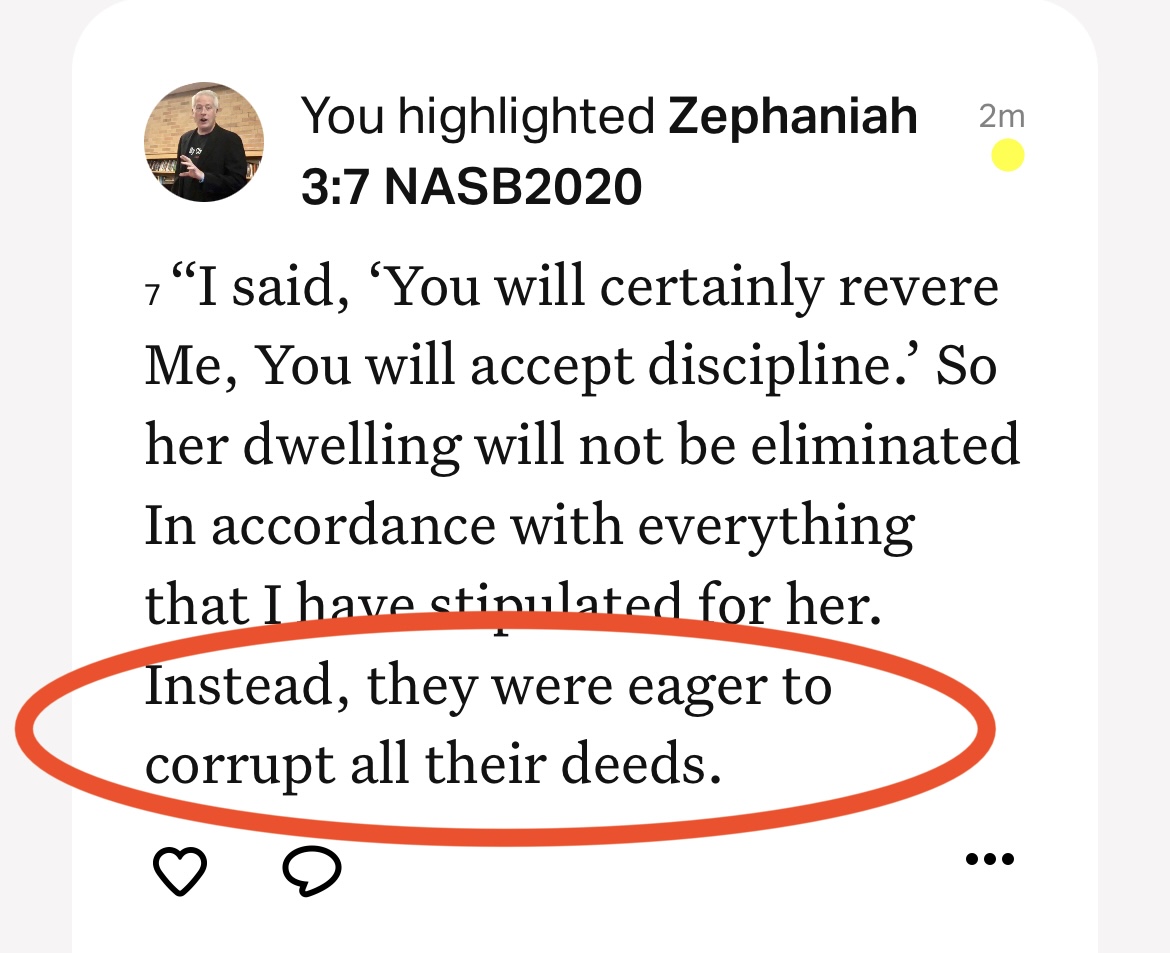Open the user's profile picture
Viewport: 1170px width, 953px height.
point(204,141)
